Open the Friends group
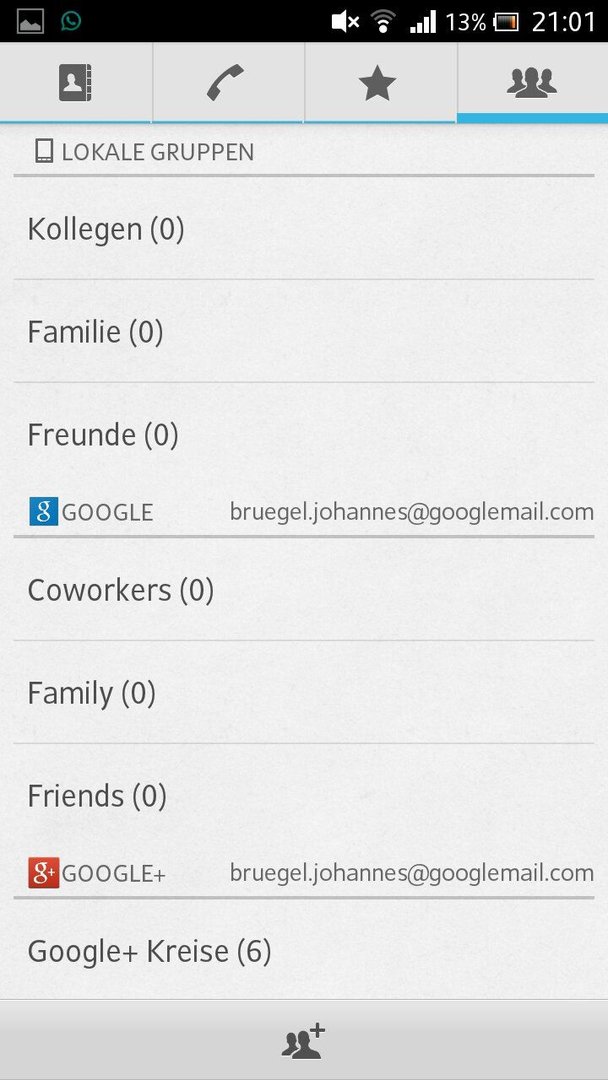 click(304, 796)
